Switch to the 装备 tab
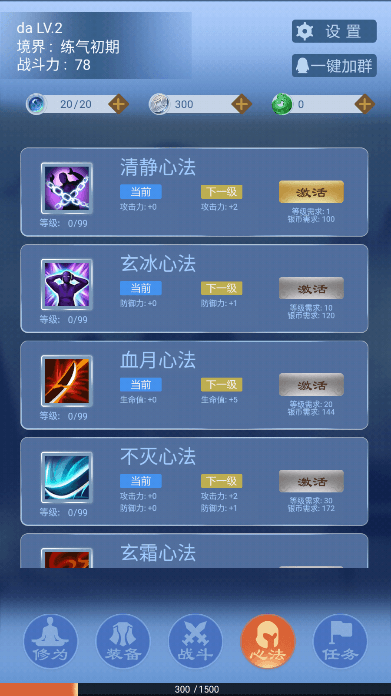Image resolution: width=391 pixels, height=696 pixels. [123, 641]
